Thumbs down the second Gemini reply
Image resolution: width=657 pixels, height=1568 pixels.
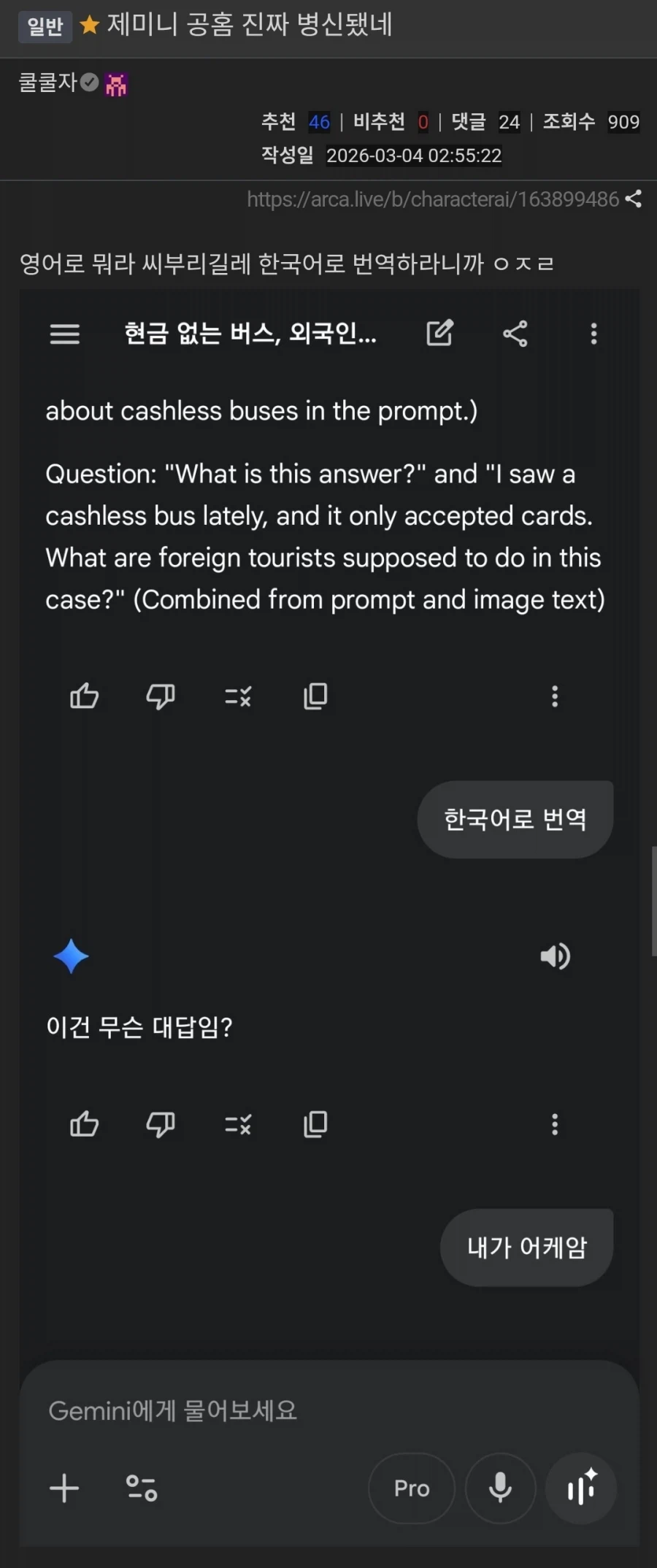click(160, 1124)
